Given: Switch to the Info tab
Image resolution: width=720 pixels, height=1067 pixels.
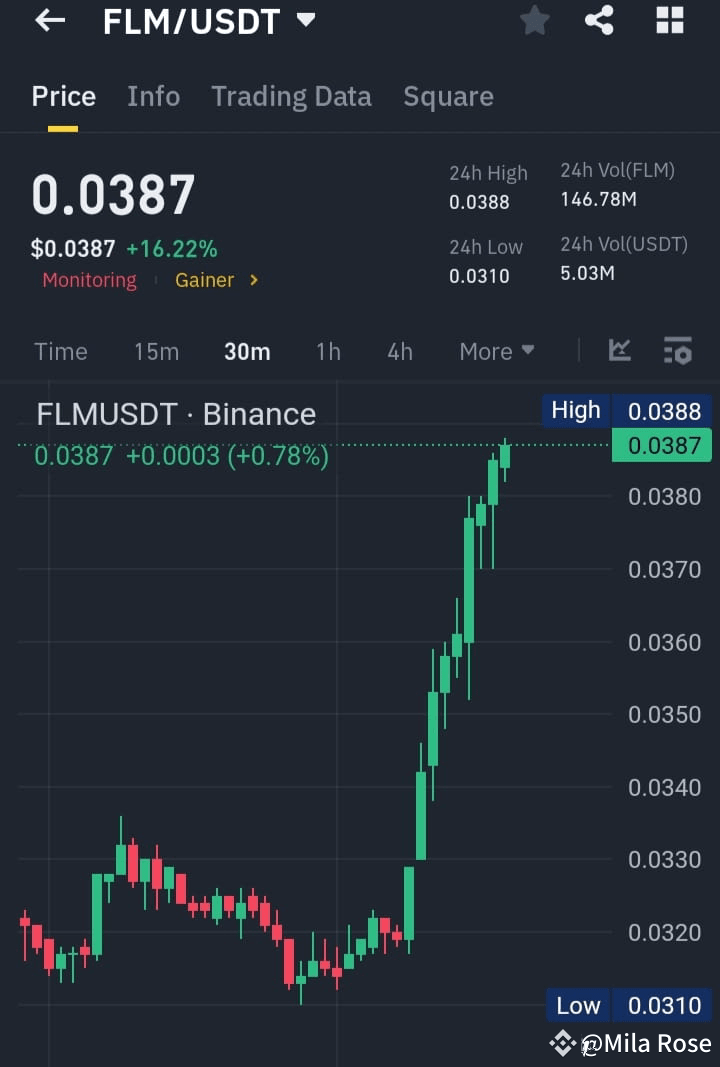Looking at the screenshot, I should click(153, 96).
